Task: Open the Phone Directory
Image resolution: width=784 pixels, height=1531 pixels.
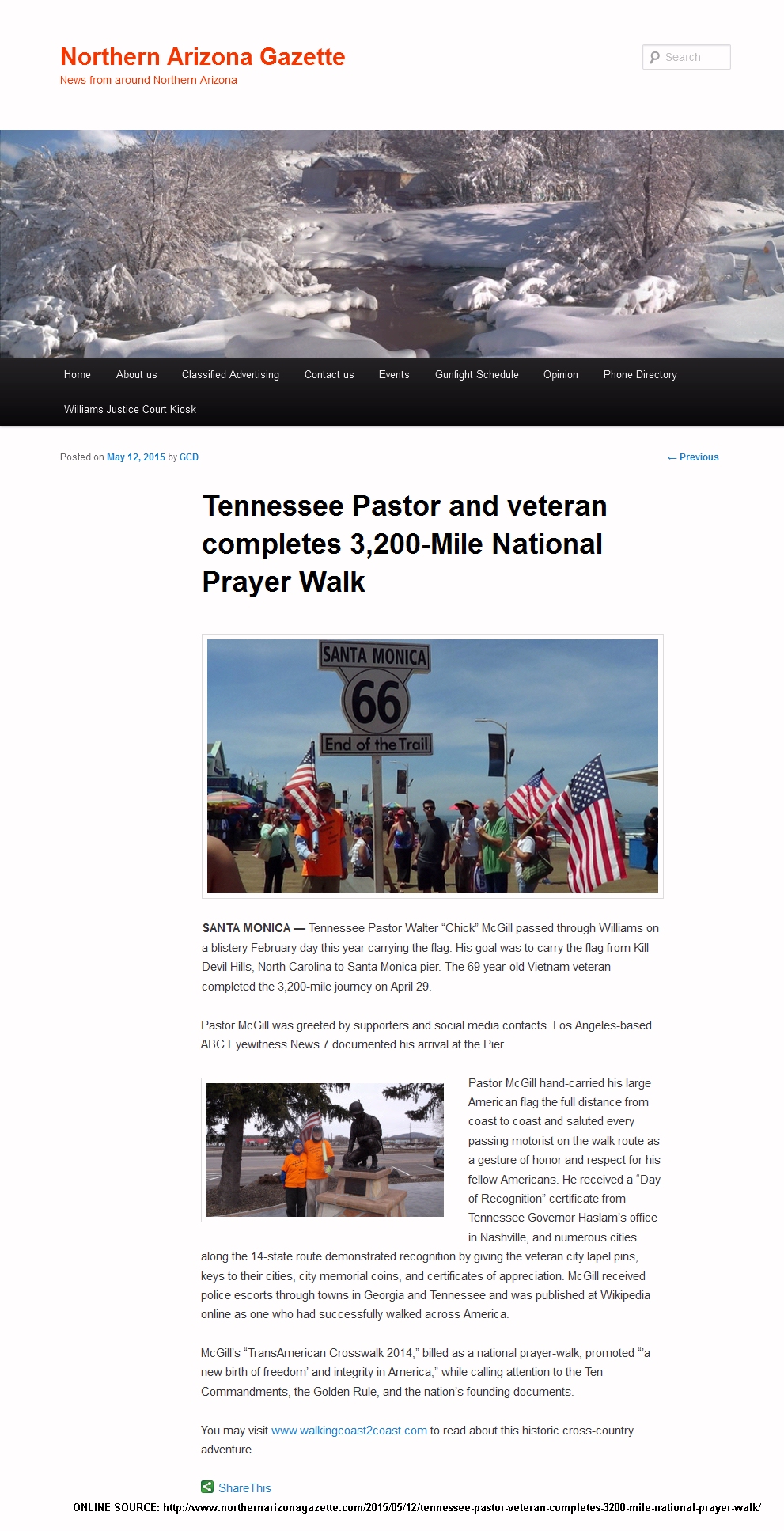Action: click(x=640, y=375)
